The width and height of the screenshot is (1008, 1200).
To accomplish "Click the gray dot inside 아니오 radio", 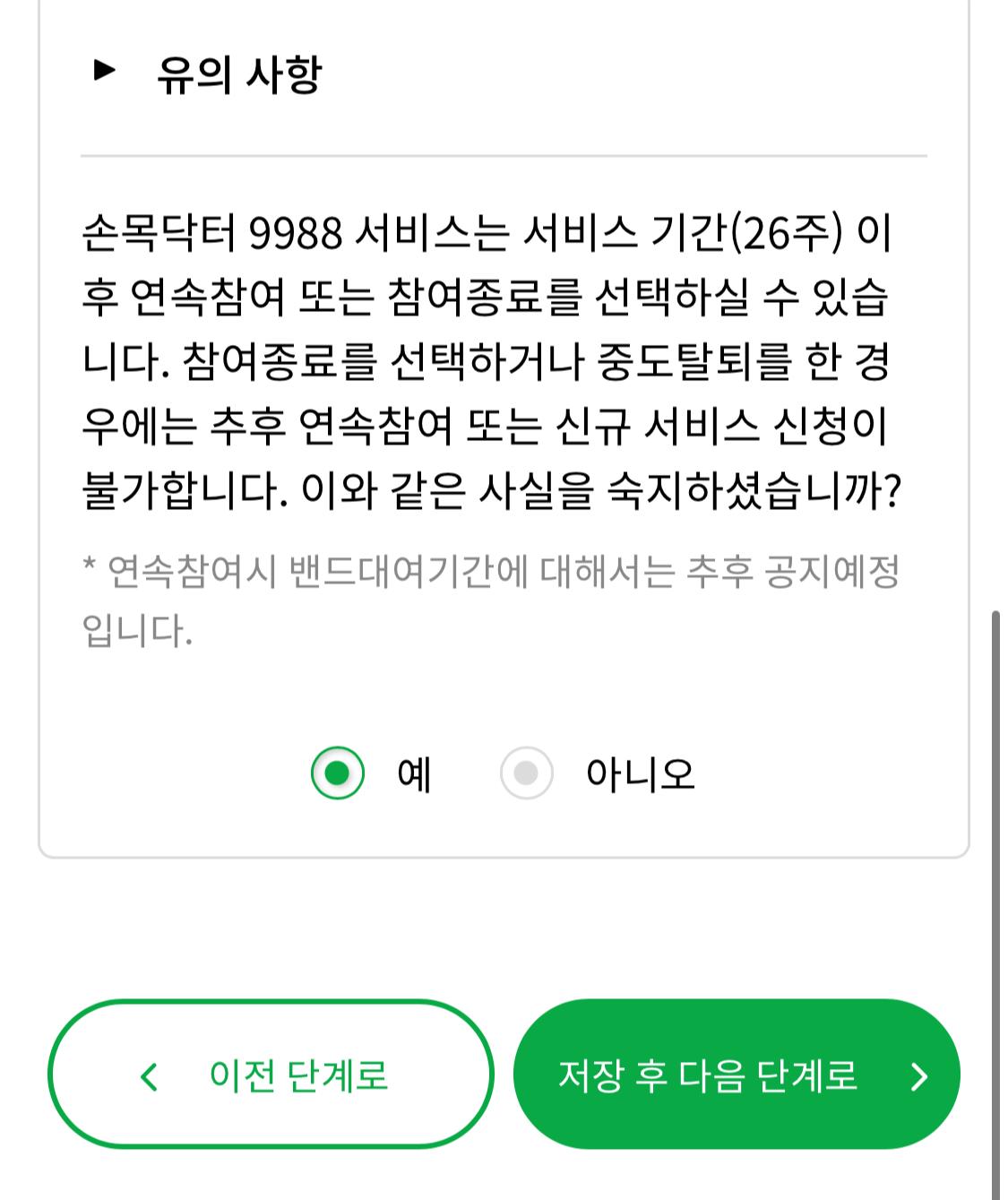I will tap(527, 773).
